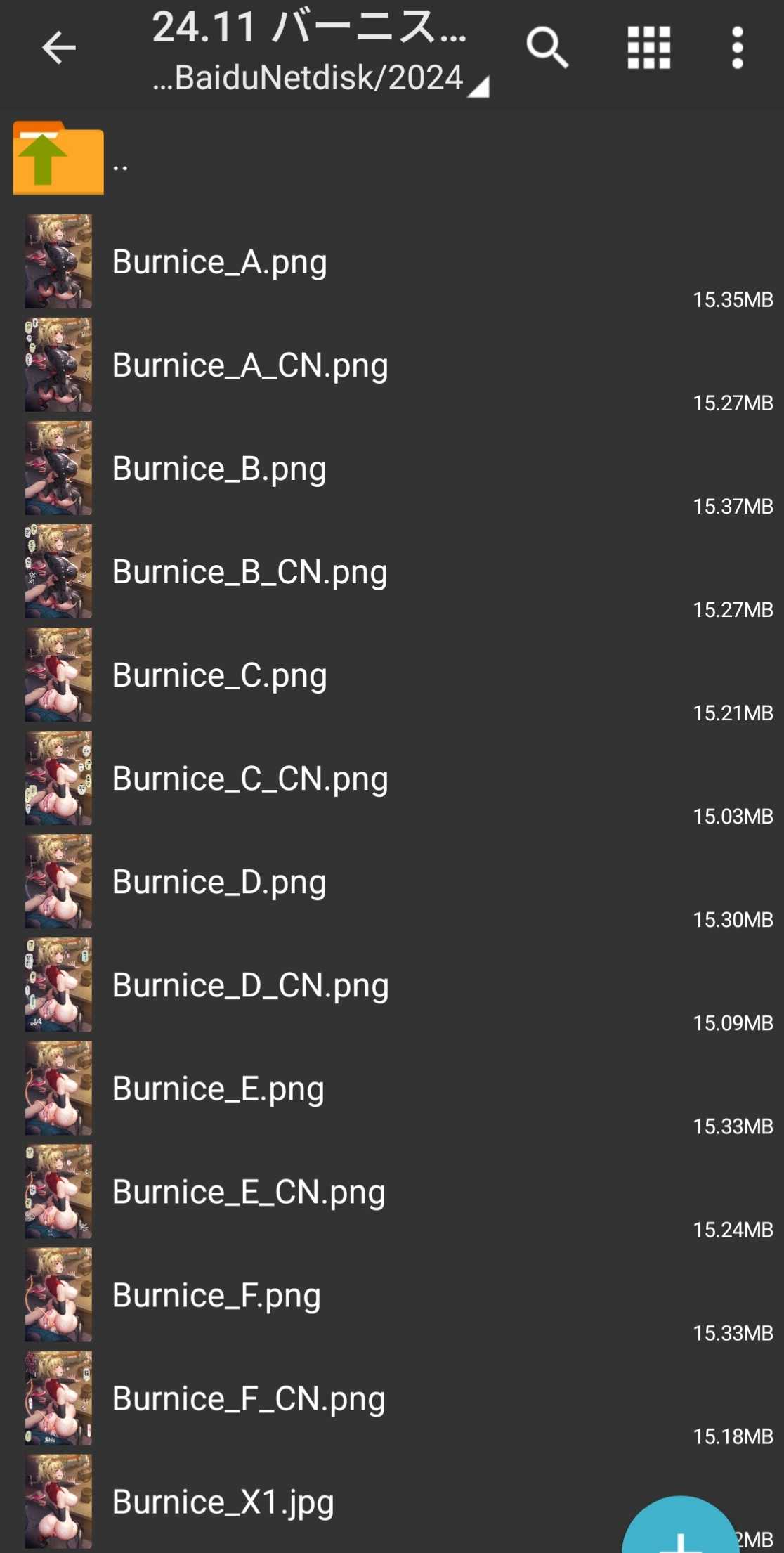Viewport: 784px width, 1553px height.
Task: Expand the BaiduNetdisk/2024 path dropdown
Action: [x=320, y=77]
